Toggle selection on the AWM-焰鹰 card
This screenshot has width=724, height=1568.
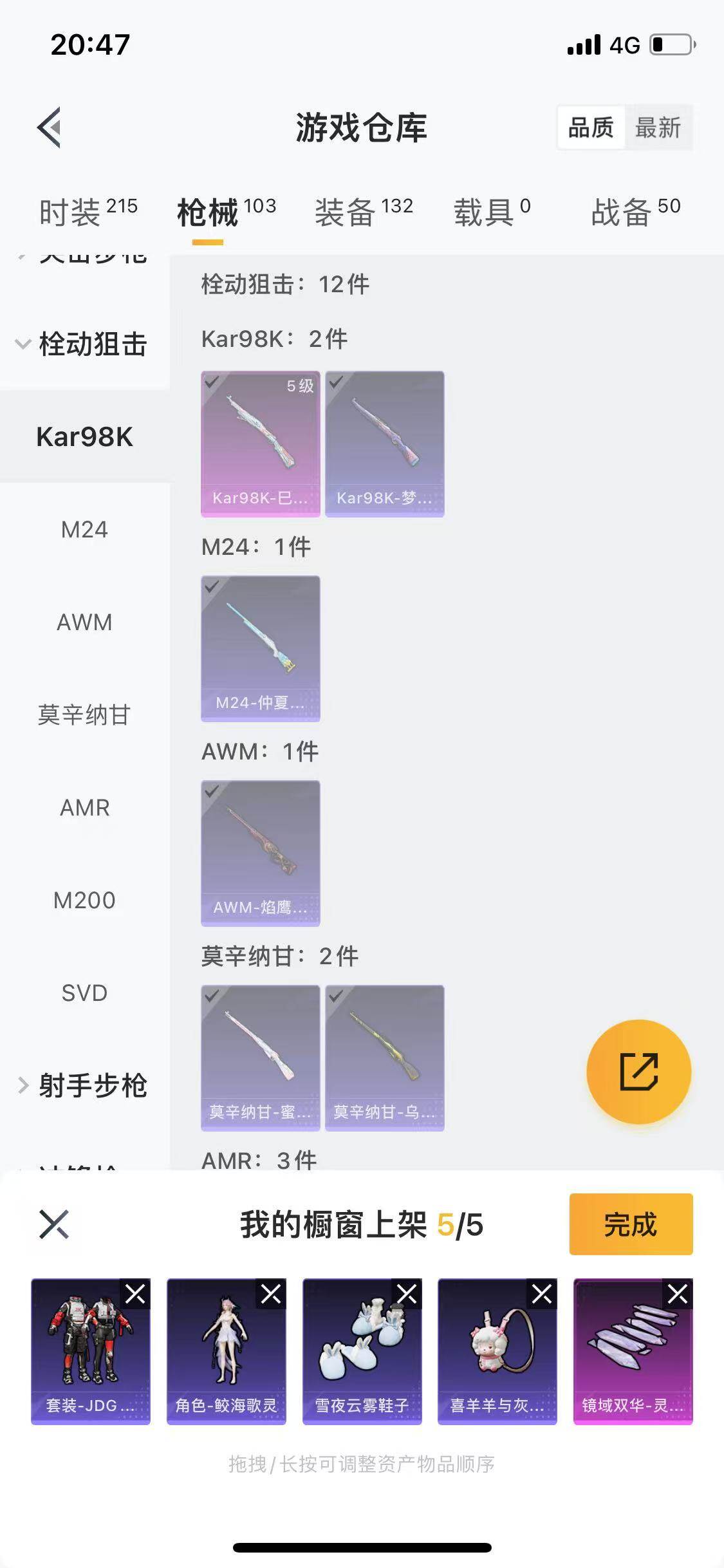click(x=213, y=793)
